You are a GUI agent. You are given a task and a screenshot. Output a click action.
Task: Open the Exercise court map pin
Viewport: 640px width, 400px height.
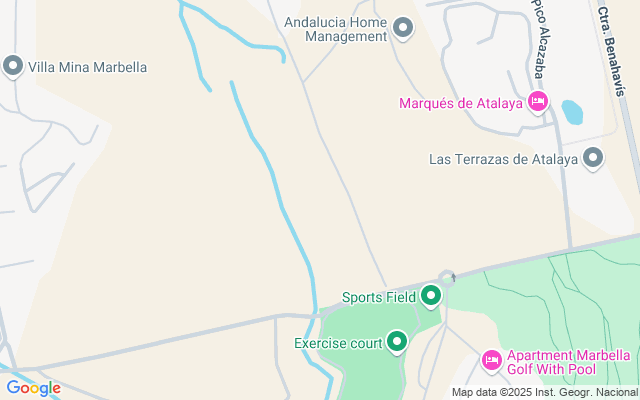point(397,343)
